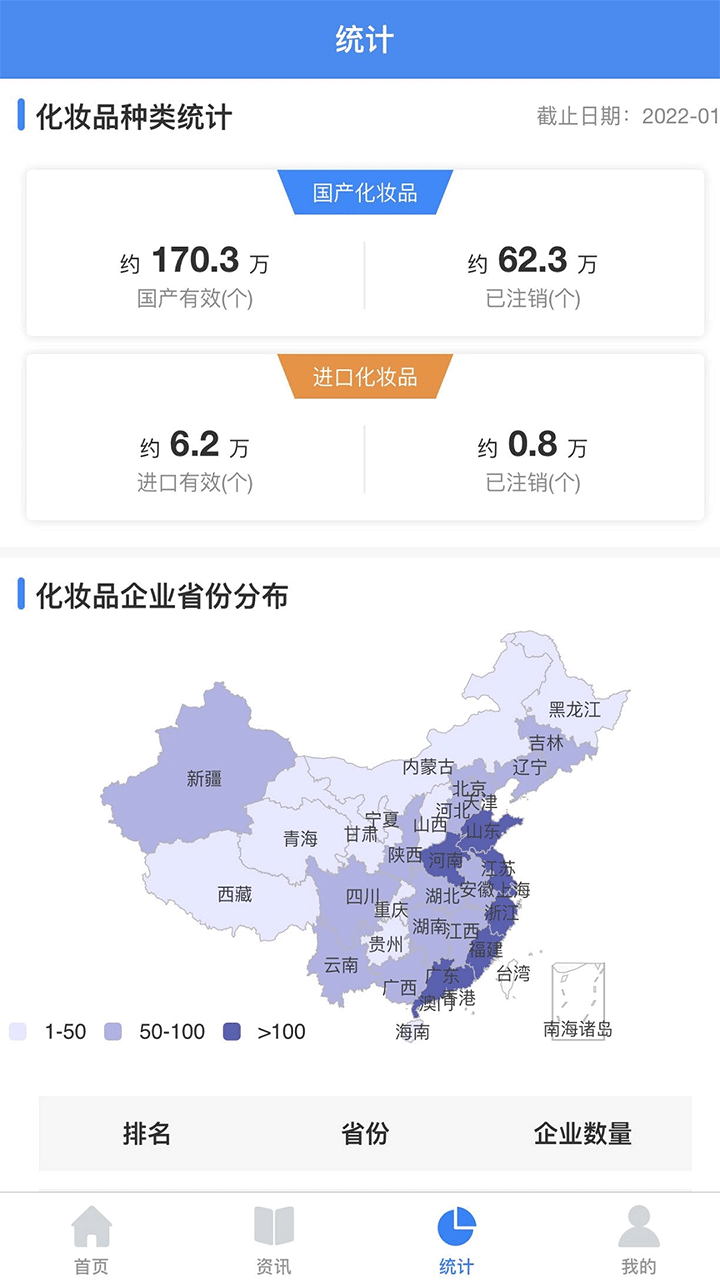The width and height of the screenshot is (720, 1280).
Task: Toggle the >100 map legend range
Action: pos(264,1032)
